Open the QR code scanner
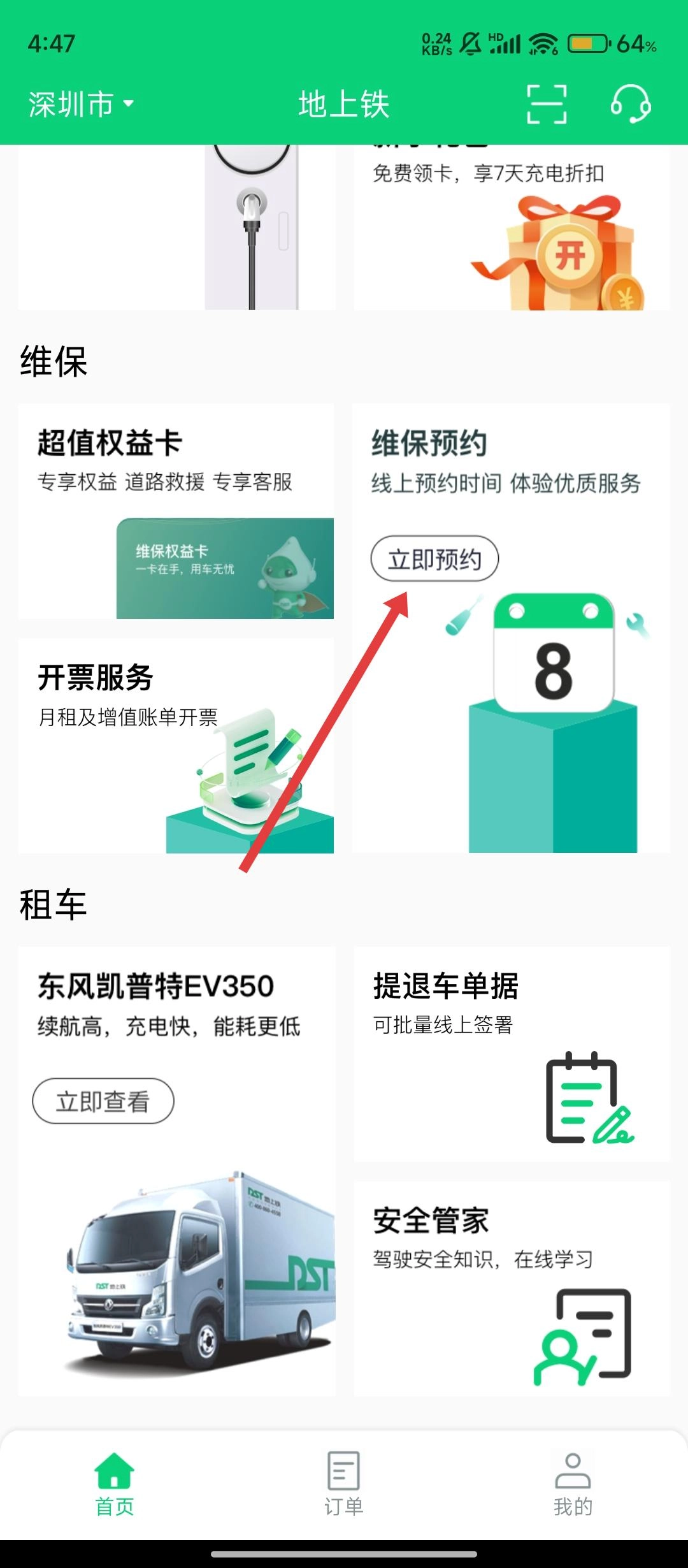Screen dimensions: 688x1568 547,104
